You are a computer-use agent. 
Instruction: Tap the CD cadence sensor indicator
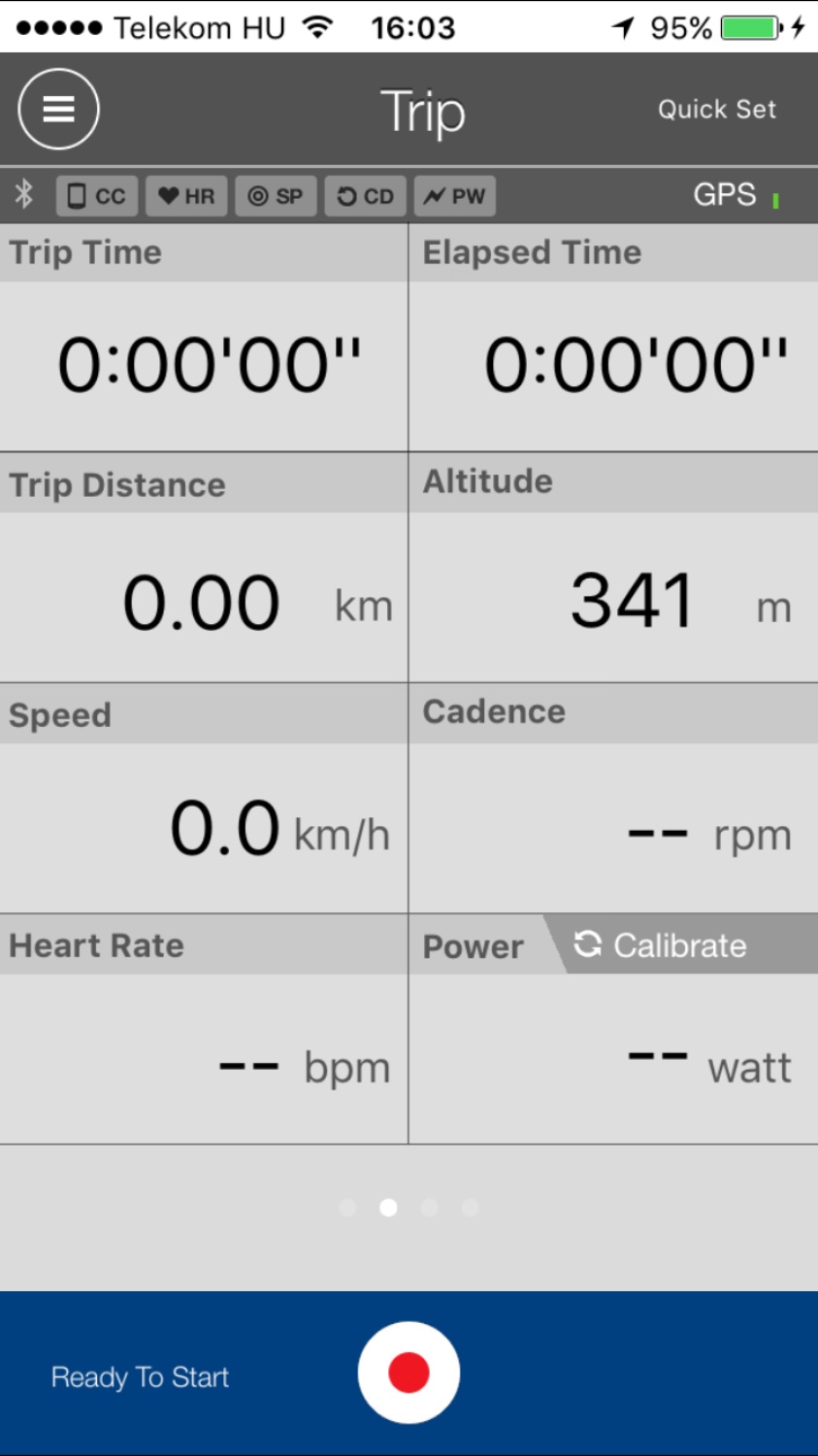click(x=365, y=196)
